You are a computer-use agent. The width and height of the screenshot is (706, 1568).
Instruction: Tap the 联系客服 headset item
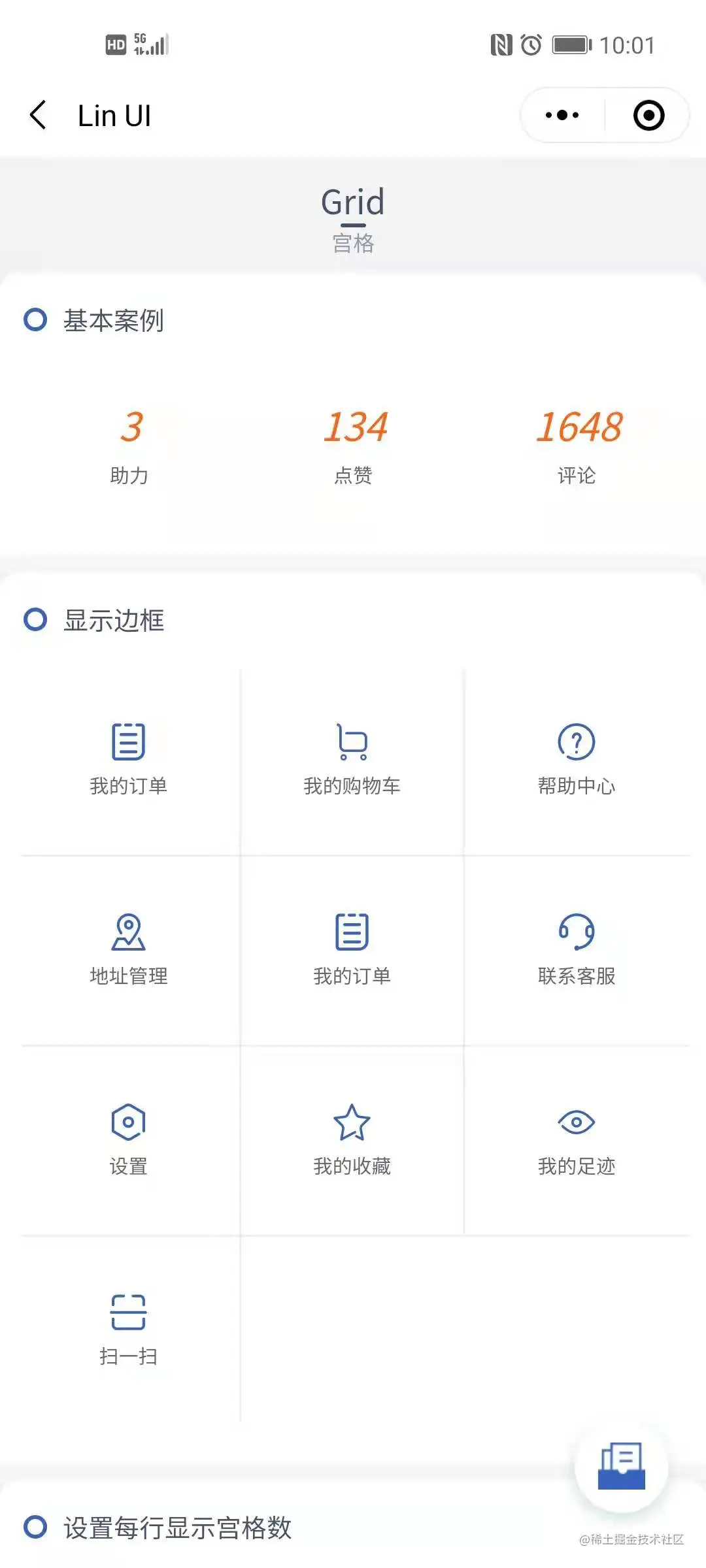point(576,949)
